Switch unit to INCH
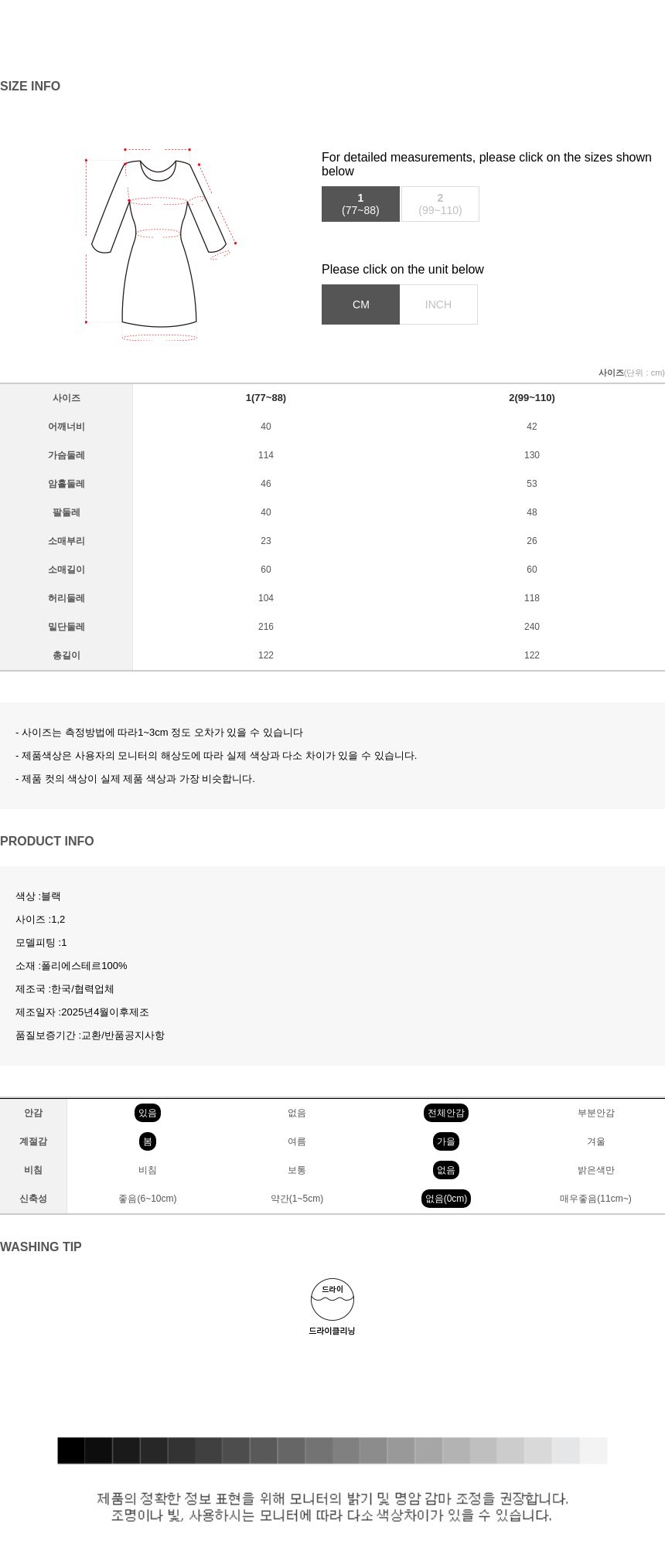Screen dimensions: 665x1568 tap(438, 304)
